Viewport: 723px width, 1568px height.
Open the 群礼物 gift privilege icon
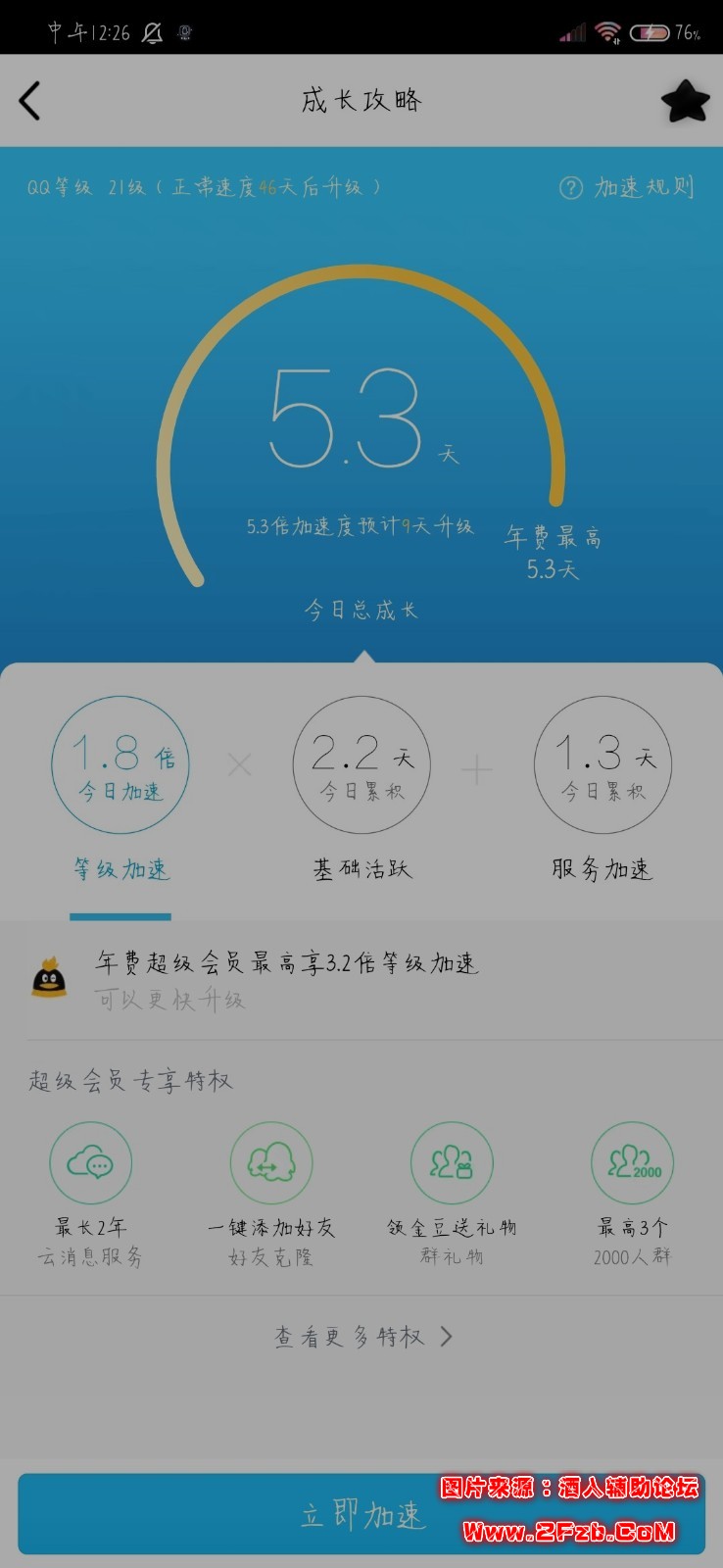pos(452,1162)
